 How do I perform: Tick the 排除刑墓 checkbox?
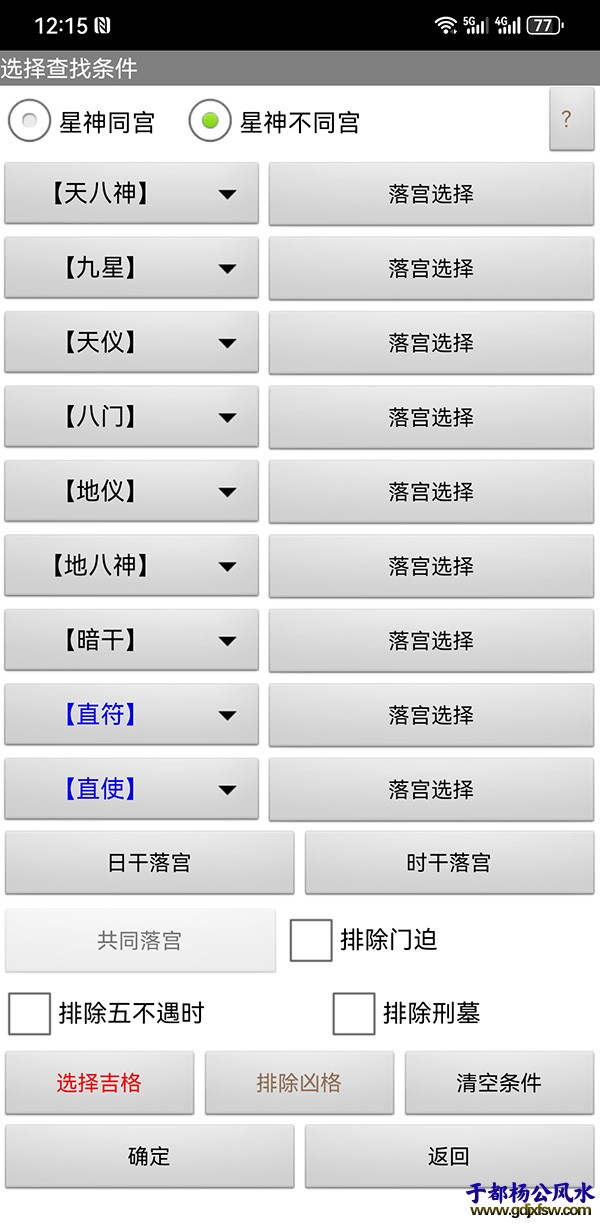(x=353, y=1013)
